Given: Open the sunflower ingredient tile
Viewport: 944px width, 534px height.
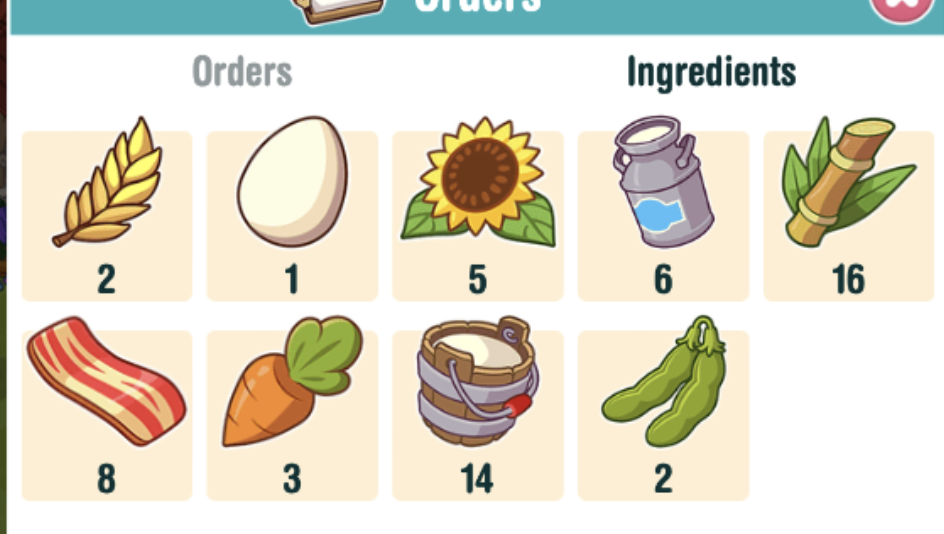Looking at the screenshot, I should [x=478, y=215].
